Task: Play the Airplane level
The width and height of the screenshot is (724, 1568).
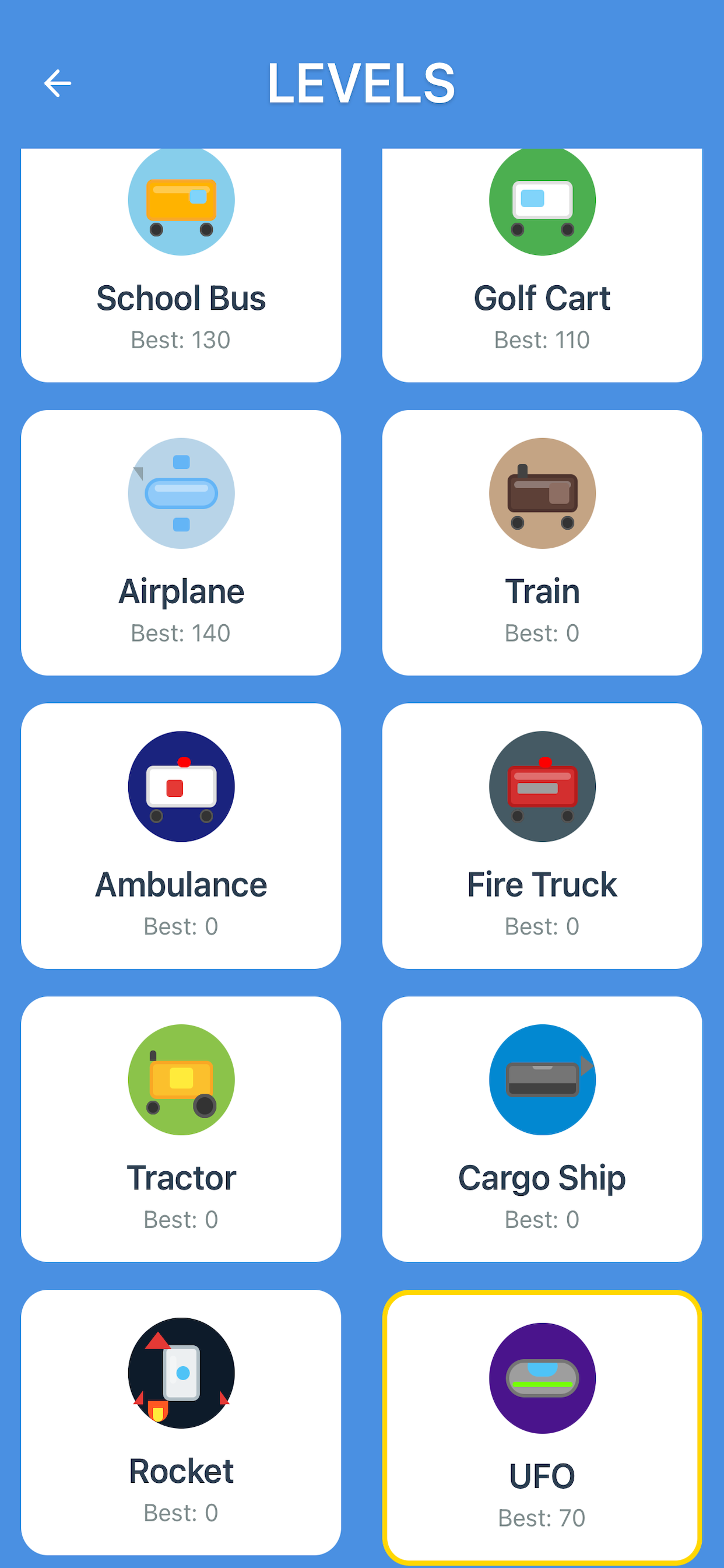Action: coord(181,542)
